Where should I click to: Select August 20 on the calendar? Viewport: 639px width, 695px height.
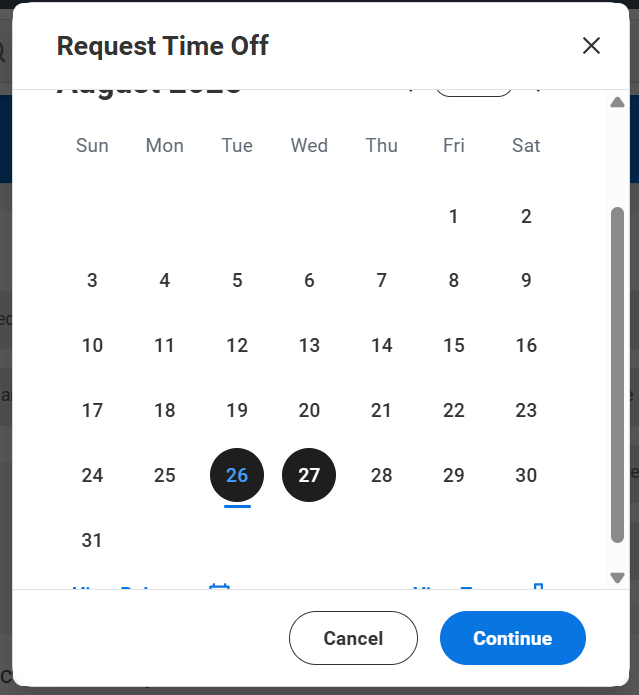click(x=309, y=410)
